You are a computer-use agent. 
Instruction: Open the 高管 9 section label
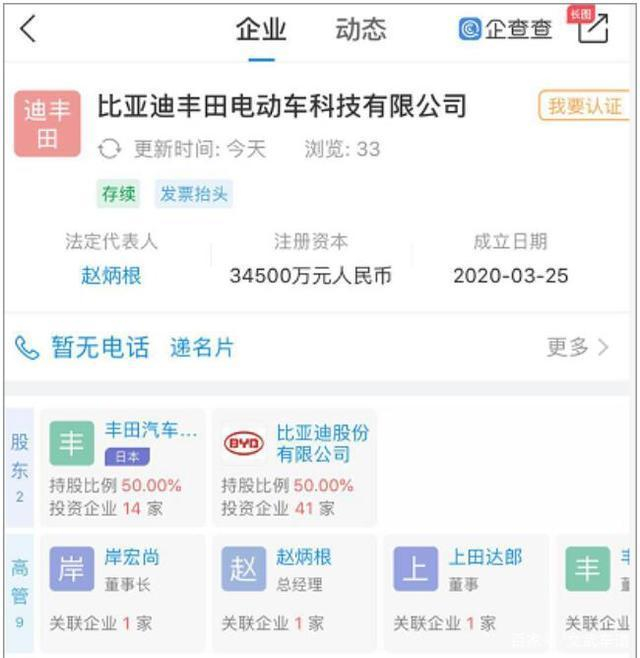[20, 593]
